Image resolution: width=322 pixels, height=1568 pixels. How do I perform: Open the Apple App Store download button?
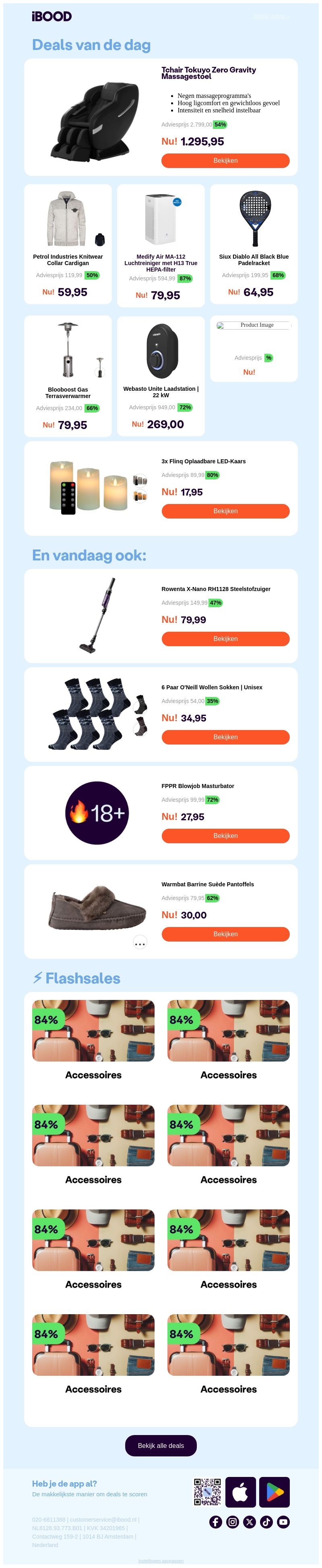click(x=240, y=1492)
